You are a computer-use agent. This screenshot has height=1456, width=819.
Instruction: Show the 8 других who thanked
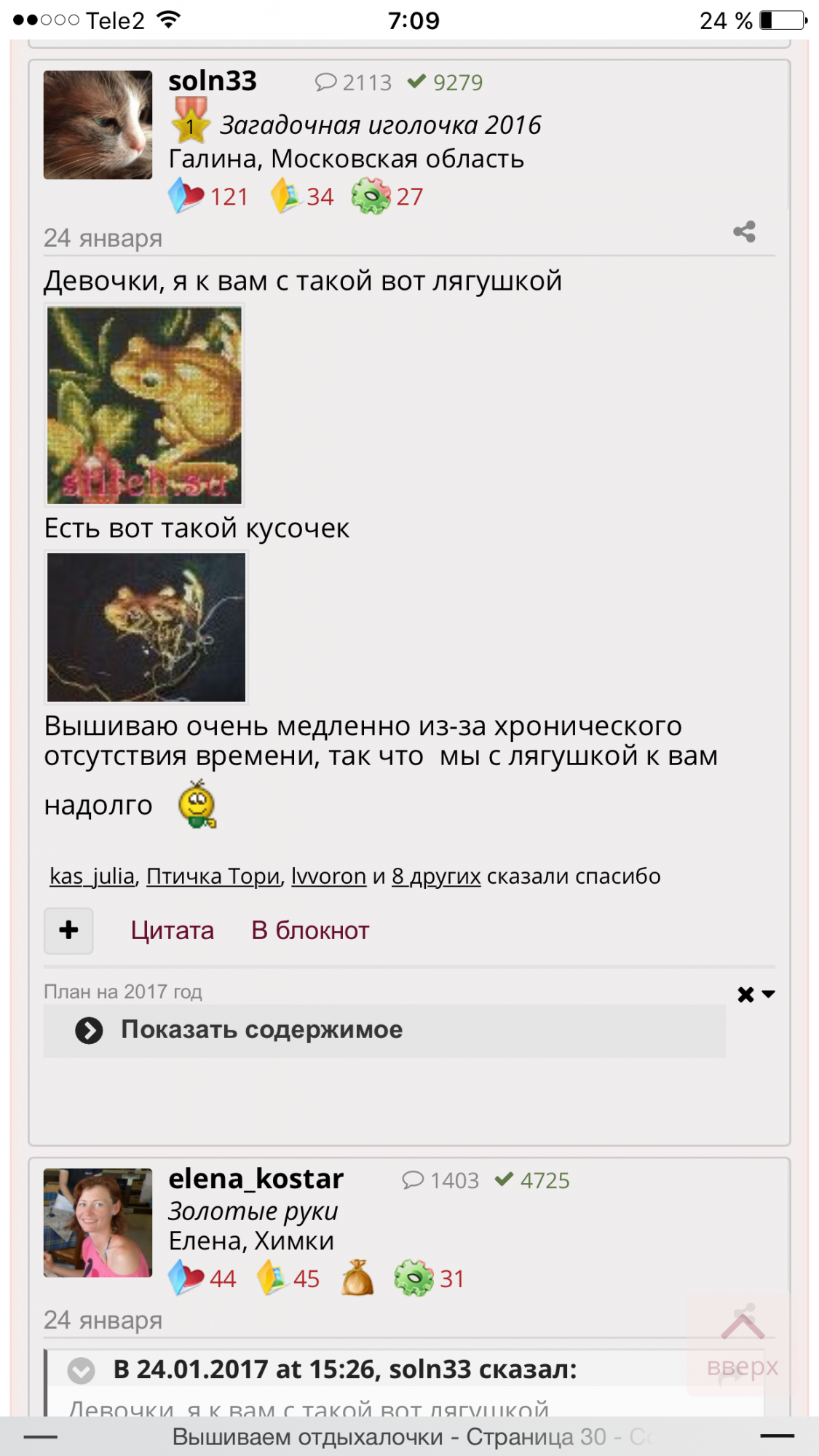435,876
